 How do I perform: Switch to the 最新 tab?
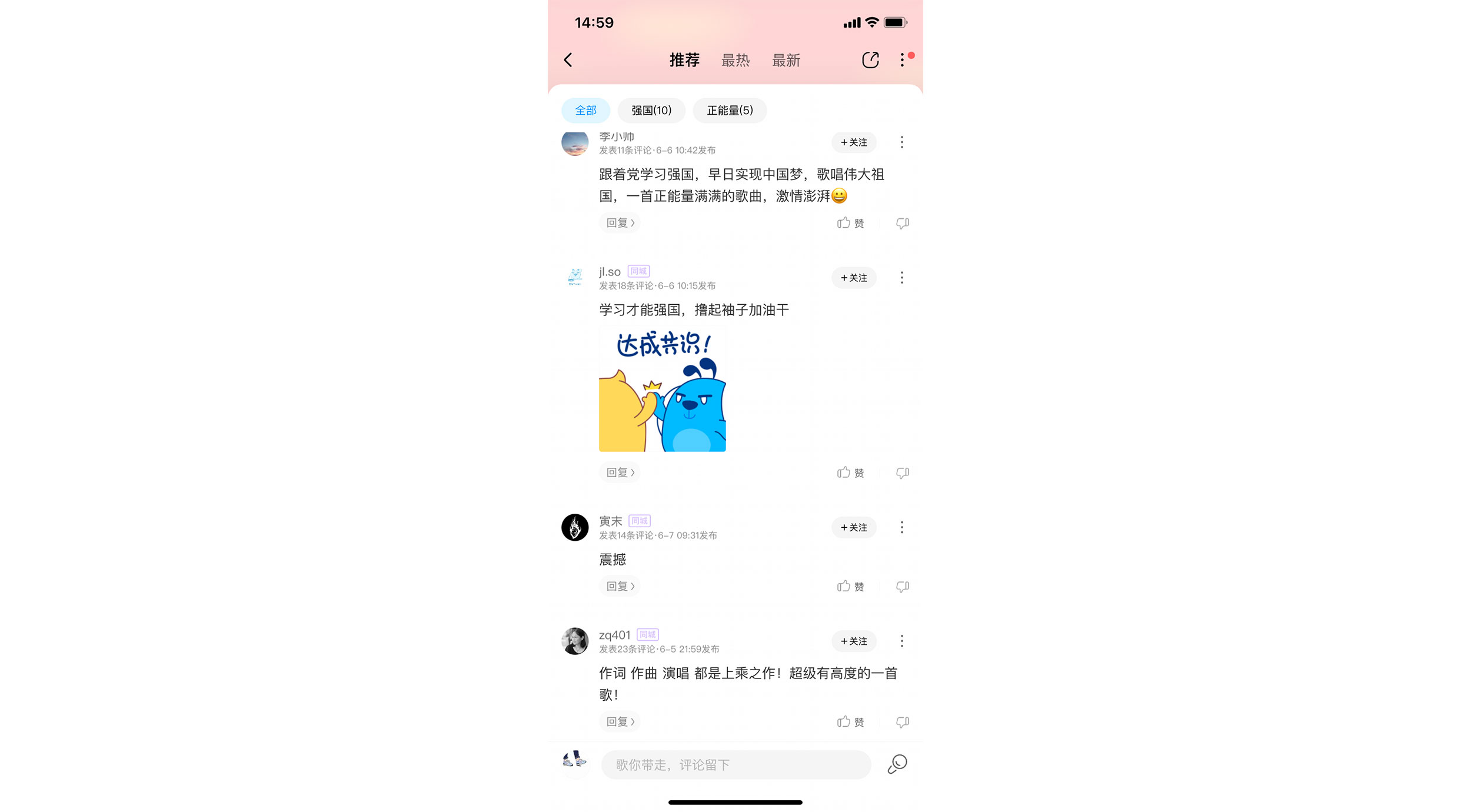pyautogui.click(x=786, y=61)
